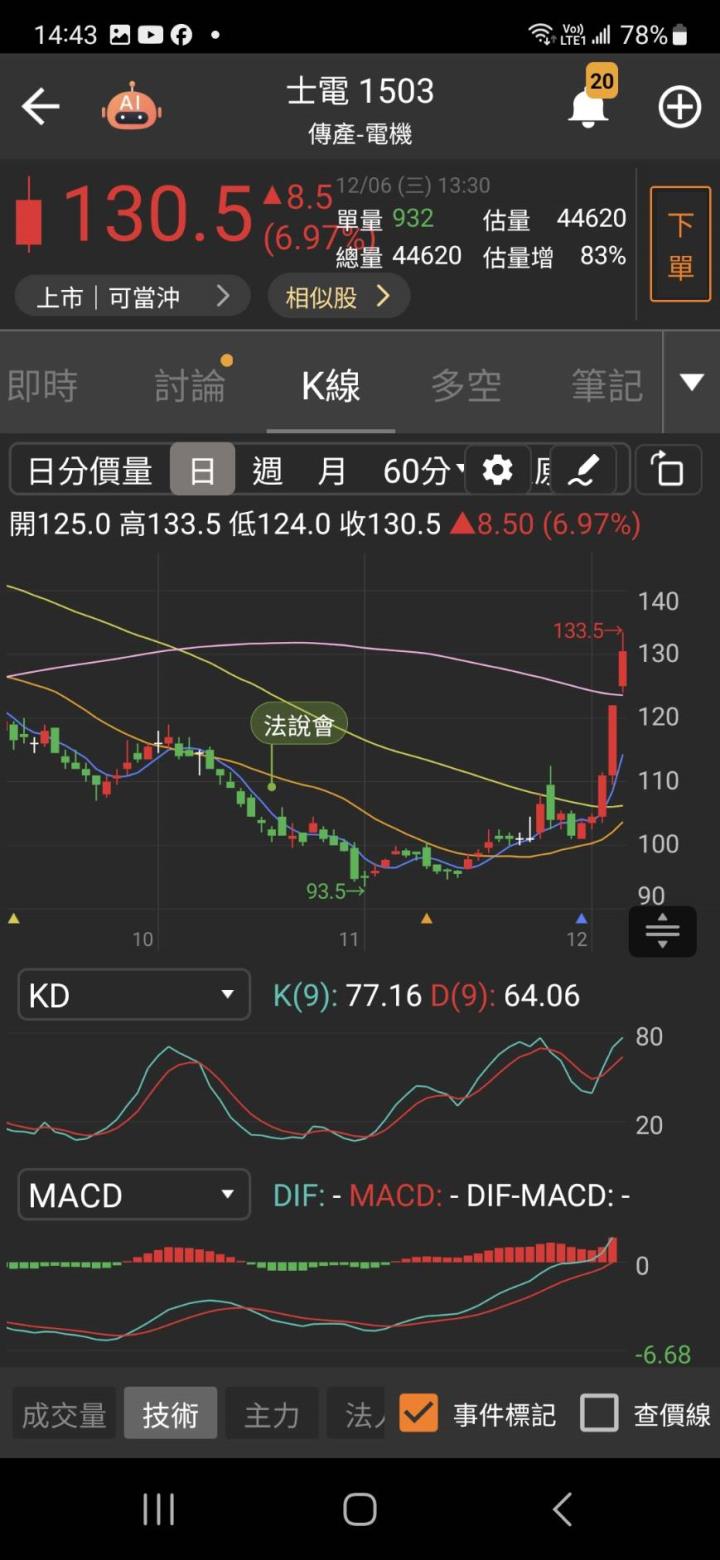Tap the 下單 order button
This screenshot has width=720, height=1560.
pyautogui.click(x=680, y=245)
